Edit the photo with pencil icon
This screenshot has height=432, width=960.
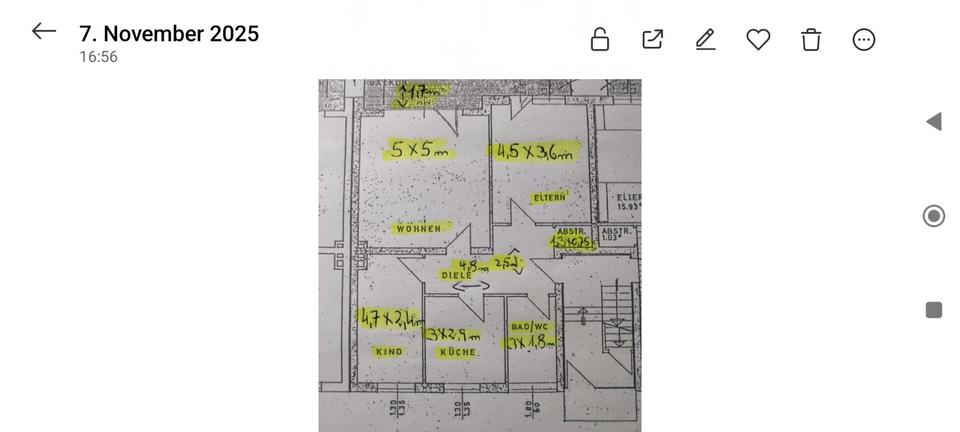pos(706,39)
